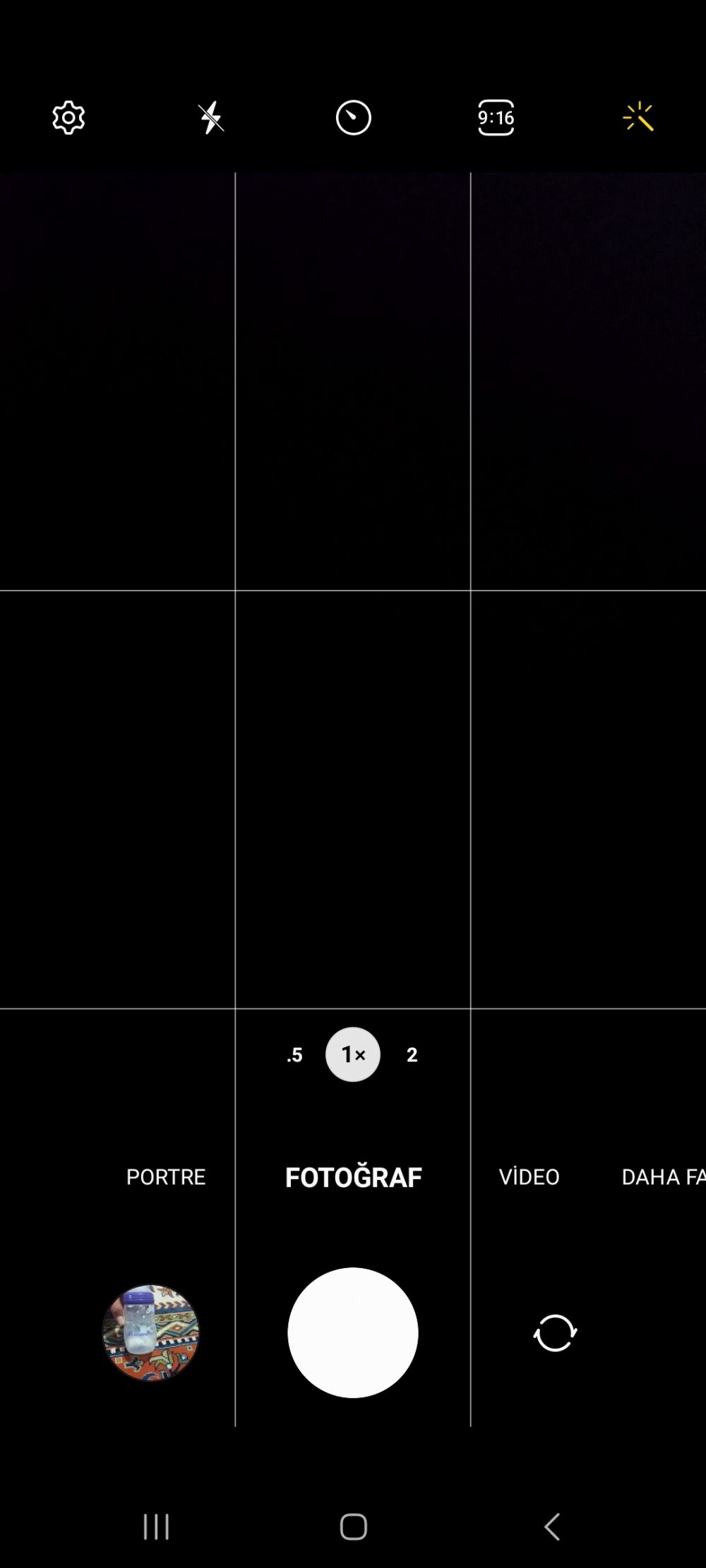This screenshot has height=1568, width=706.
Task: Change the 9:16 aspect ratio
Action: tap(496, 117)
